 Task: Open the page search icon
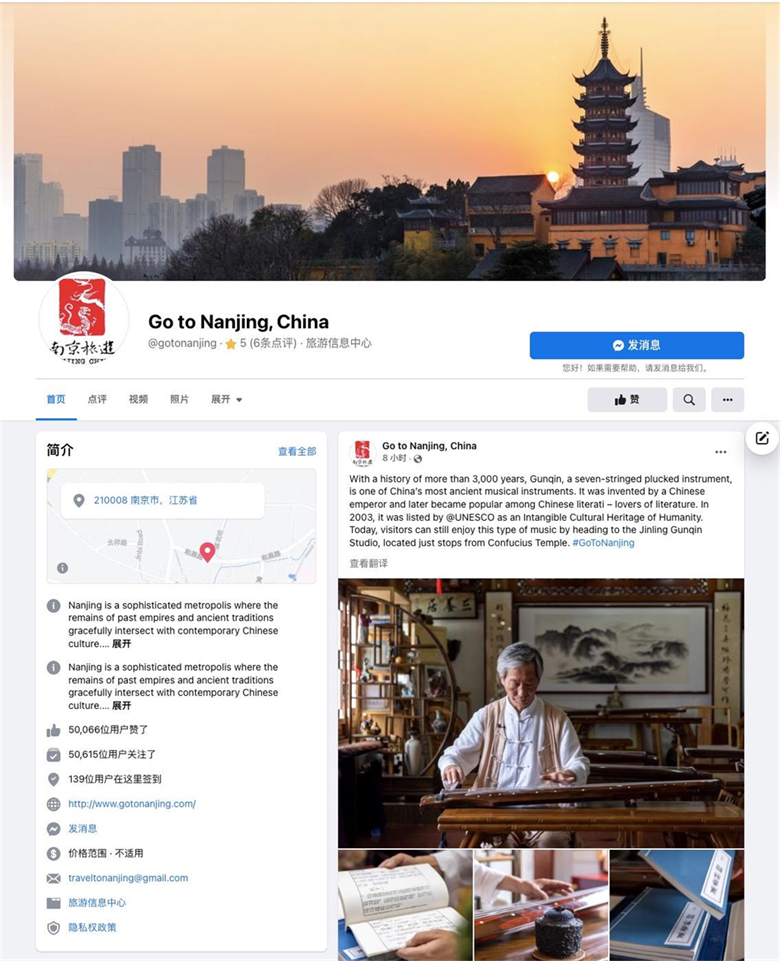689,400
